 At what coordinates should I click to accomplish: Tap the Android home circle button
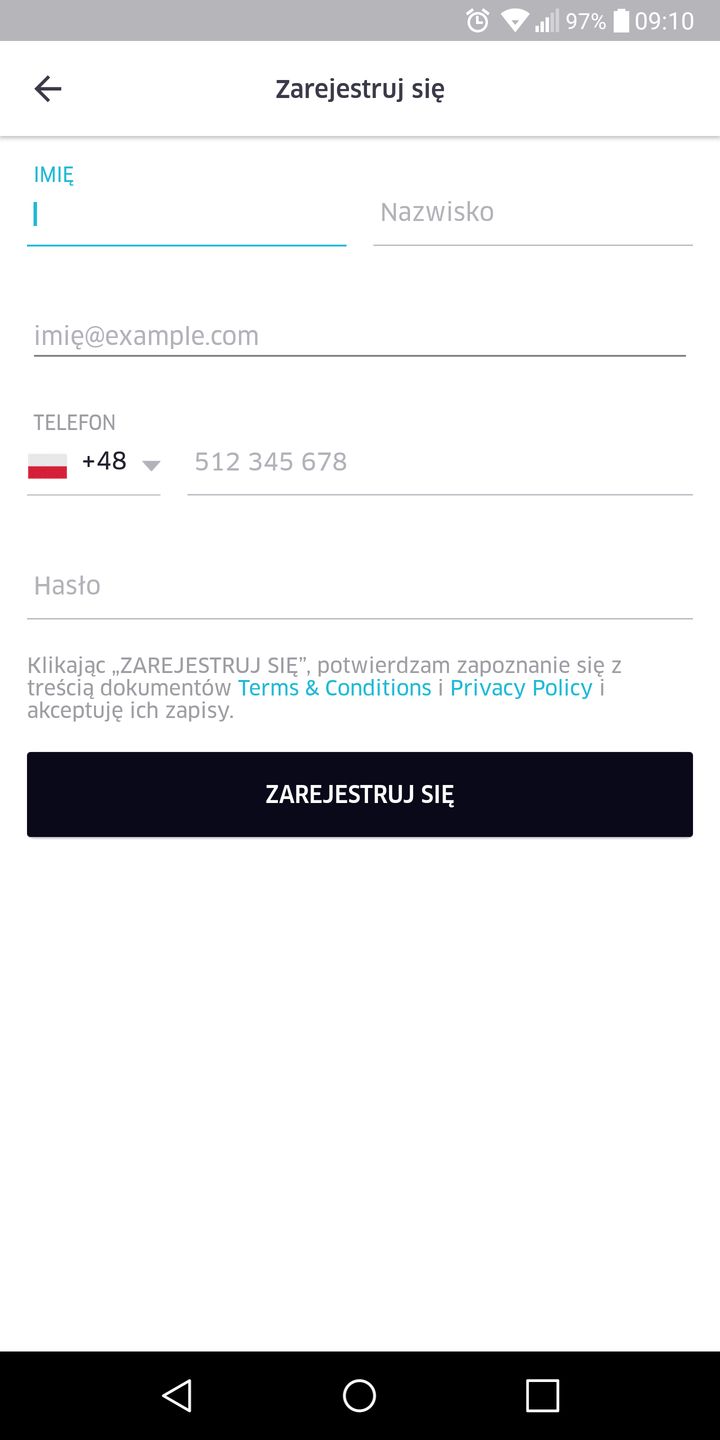point(360,1395)
